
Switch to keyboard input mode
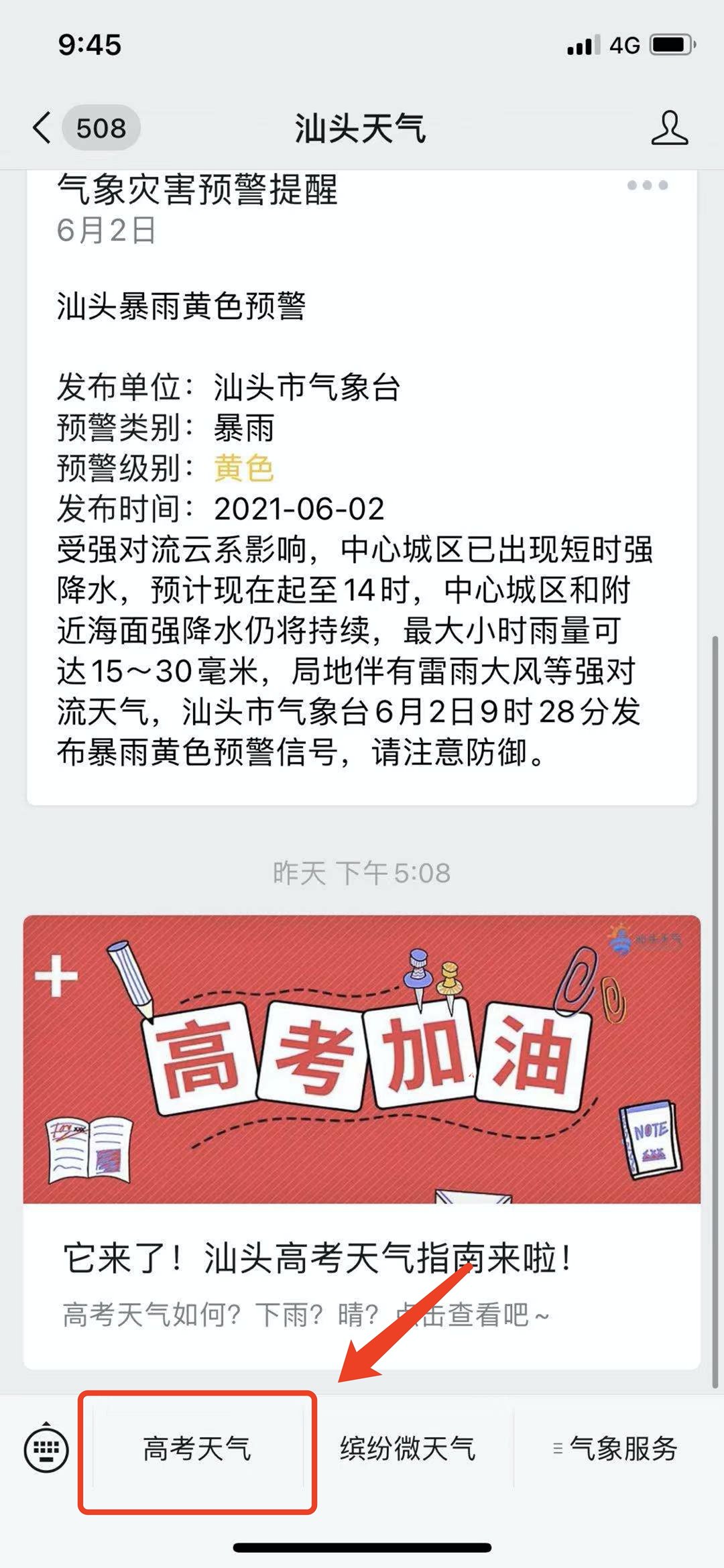(46, 1449)
